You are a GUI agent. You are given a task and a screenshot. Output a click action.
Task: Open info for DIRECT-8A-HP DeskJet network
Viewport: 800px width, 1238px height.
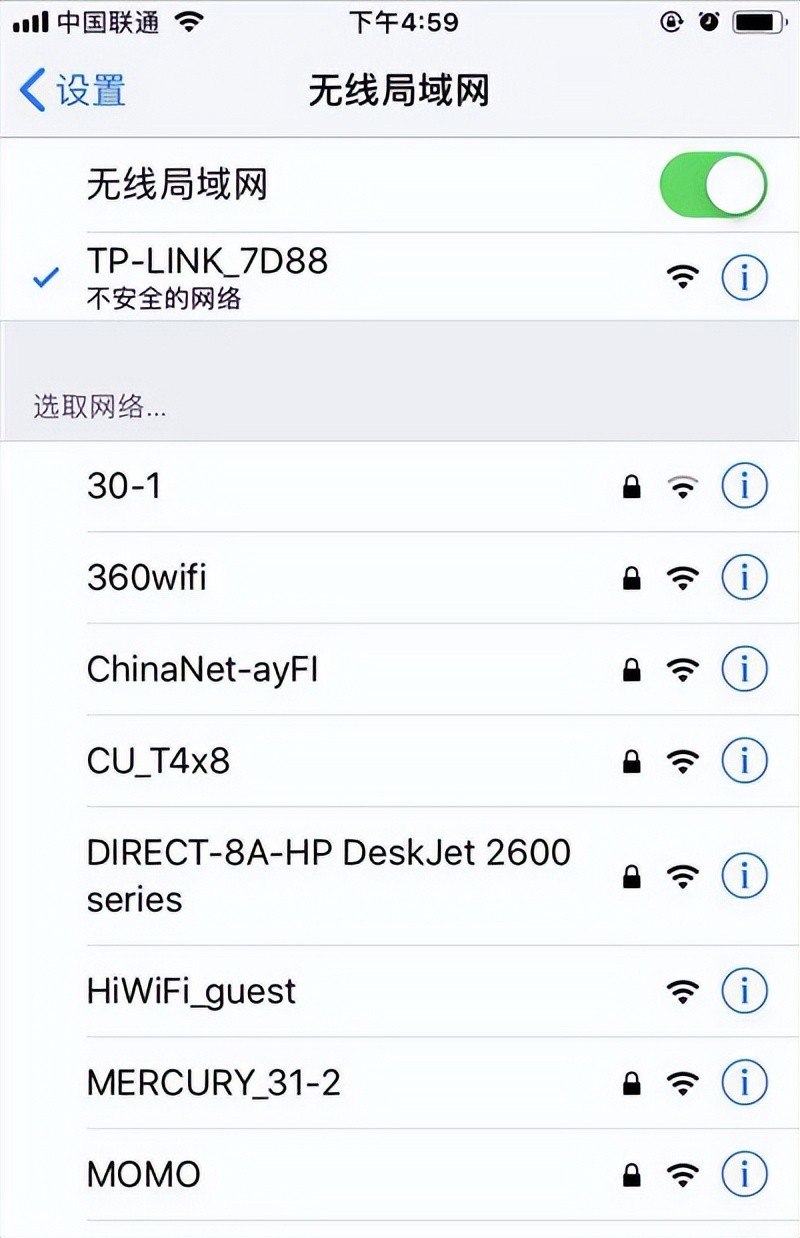tap(744, 877)
